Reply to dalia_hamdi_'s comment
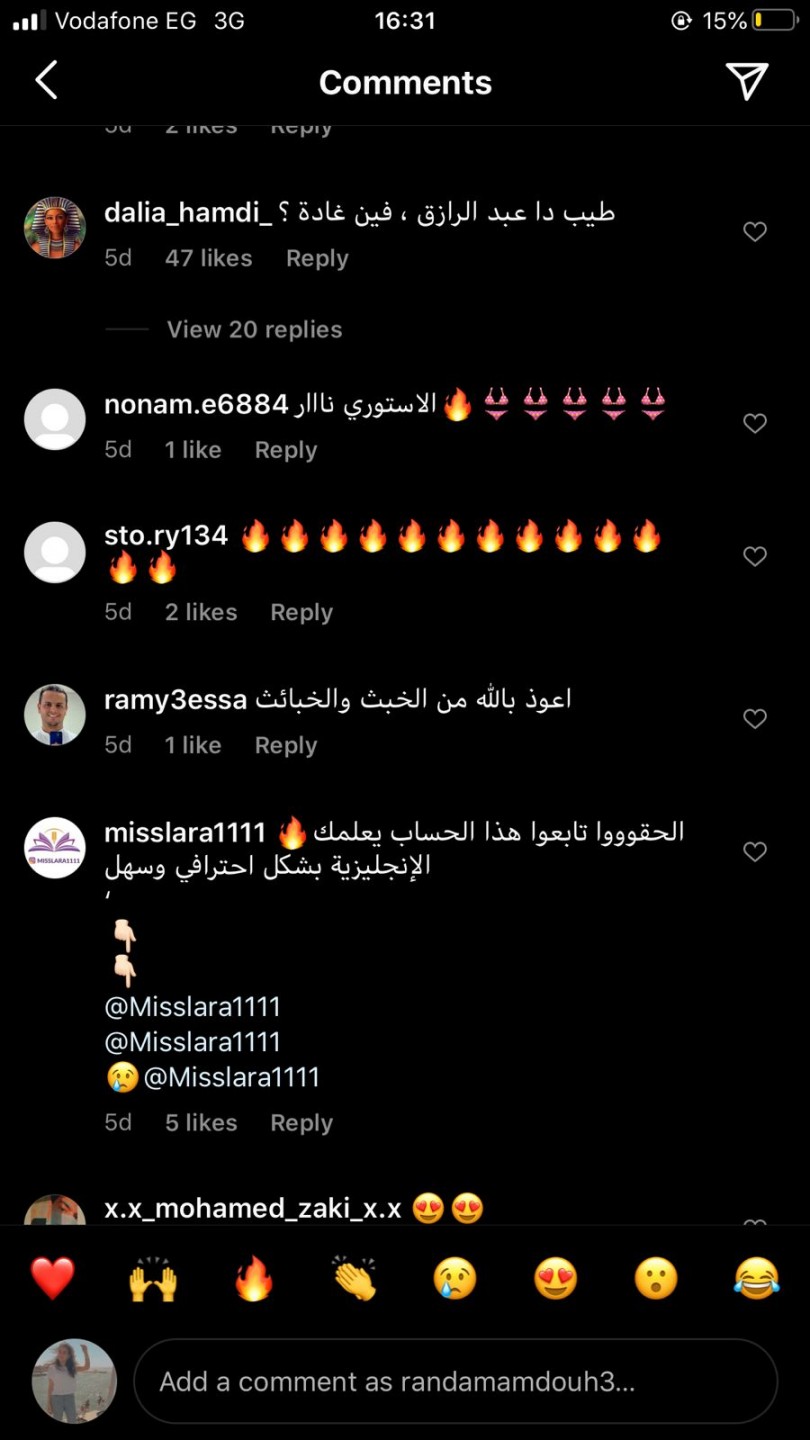 (x=317, y=258)
